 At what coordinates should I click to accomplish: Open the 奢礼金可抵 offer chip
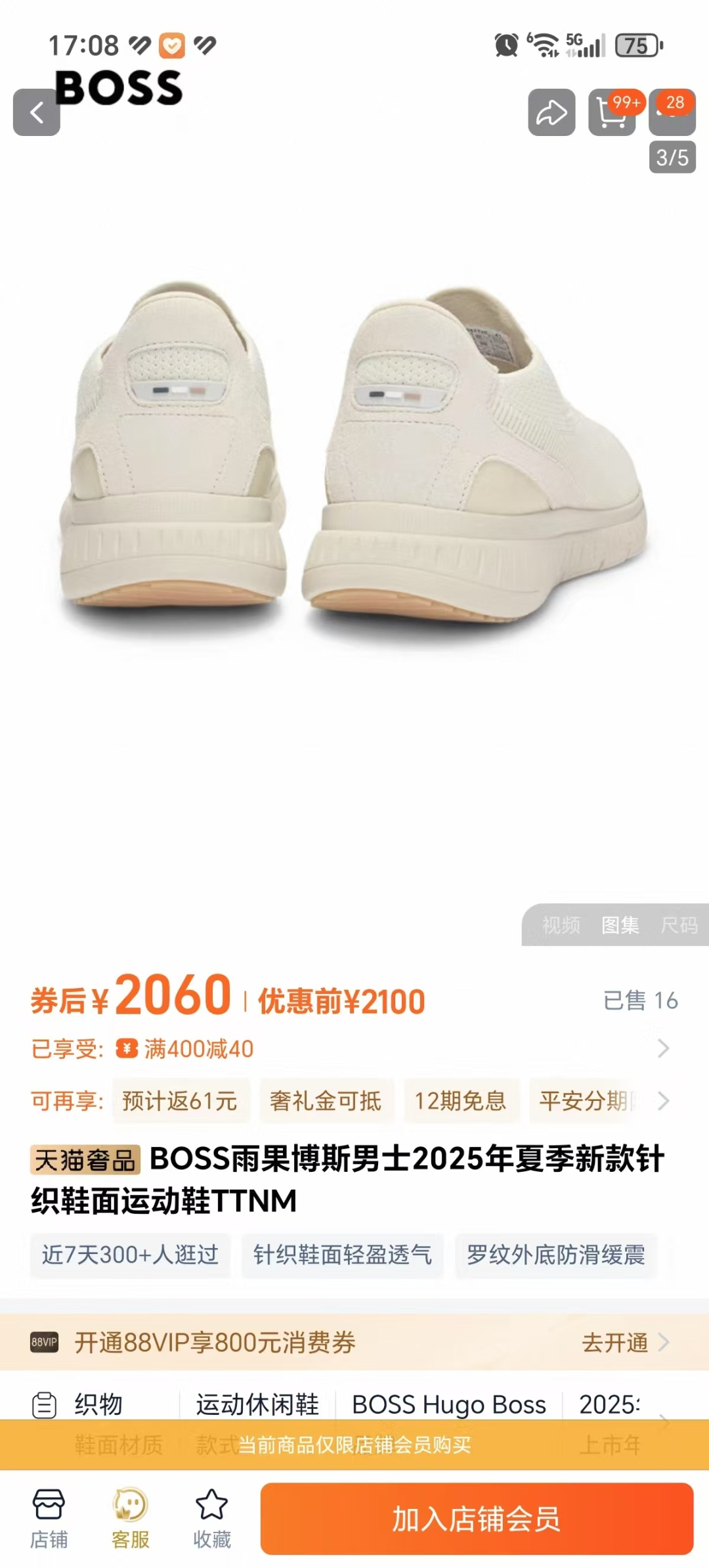(x=326, y=1101)
